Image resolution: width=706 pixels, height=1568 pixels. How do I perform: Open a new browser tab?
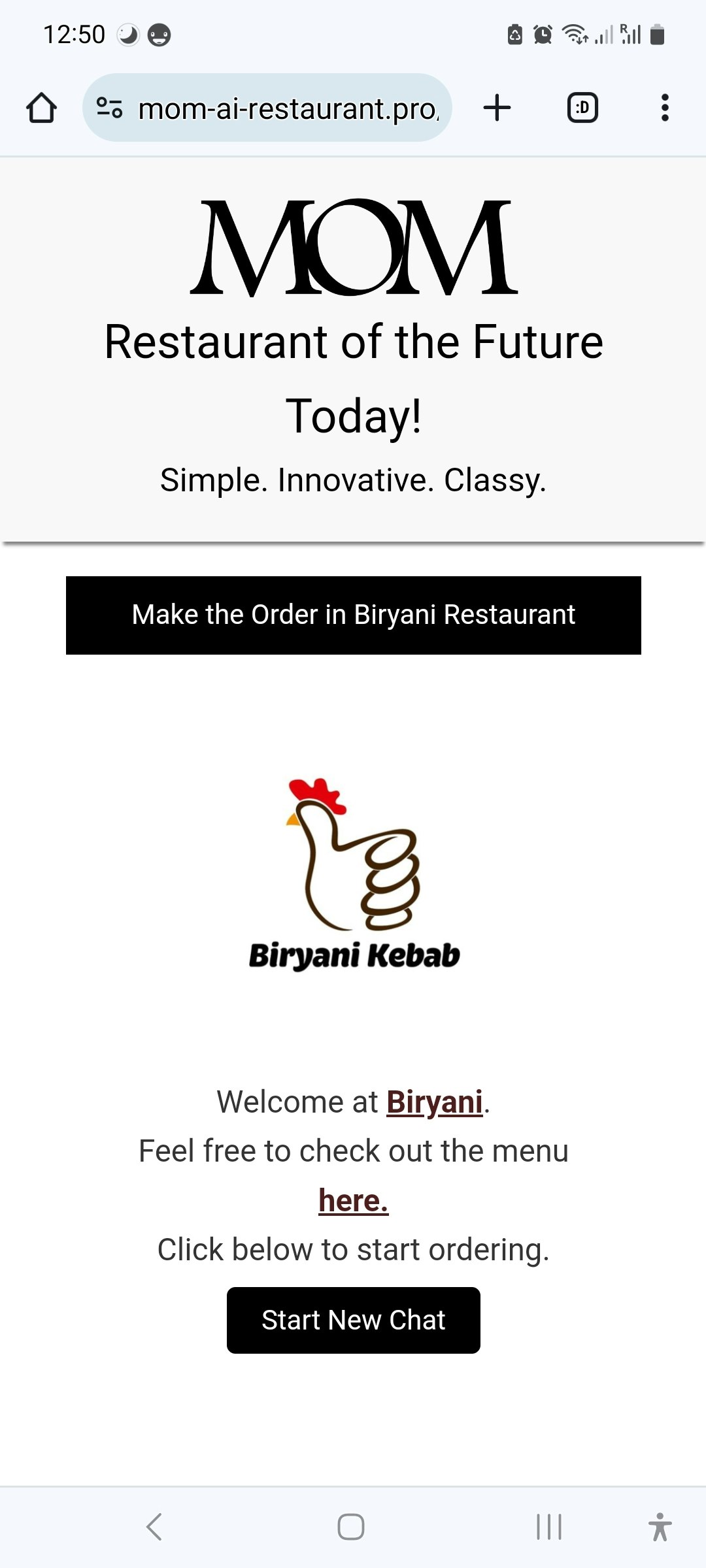(497, 108)
